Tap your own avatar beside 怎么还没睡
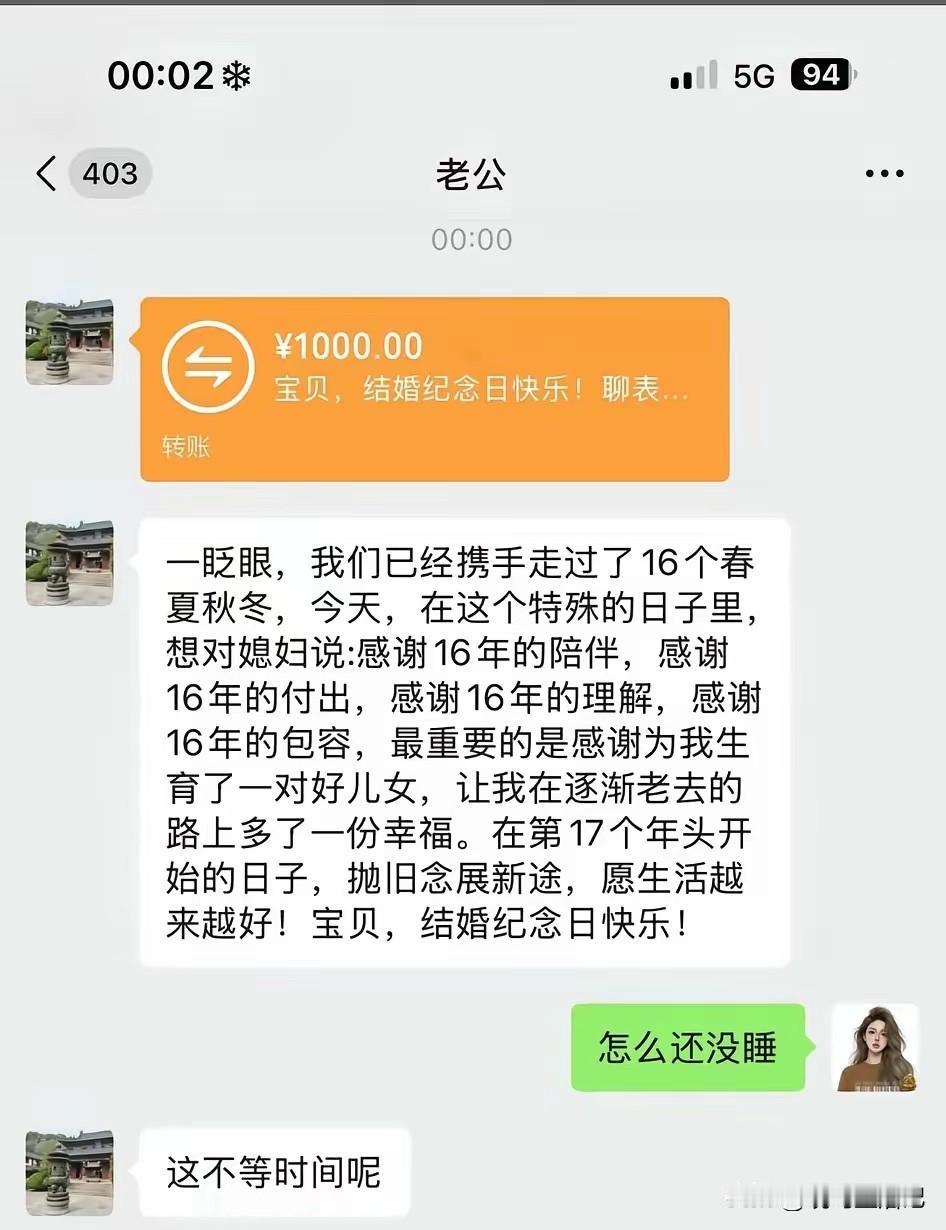Image resolution: width=946 pixels, height=1230 pixels. coord(876,1047)
